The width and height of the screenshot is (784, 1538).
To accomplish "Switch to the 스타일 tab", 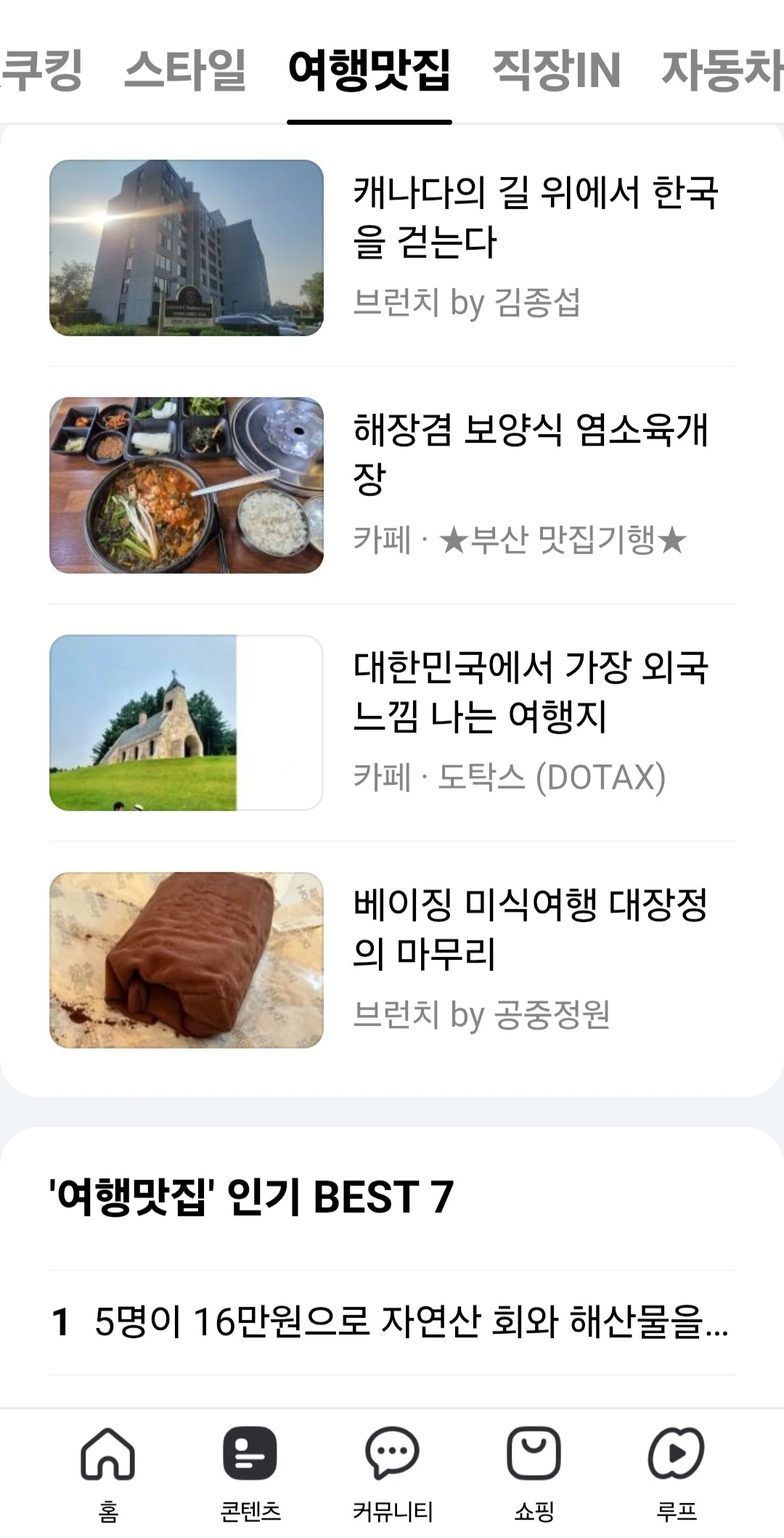I will click(x=185, y=70).
